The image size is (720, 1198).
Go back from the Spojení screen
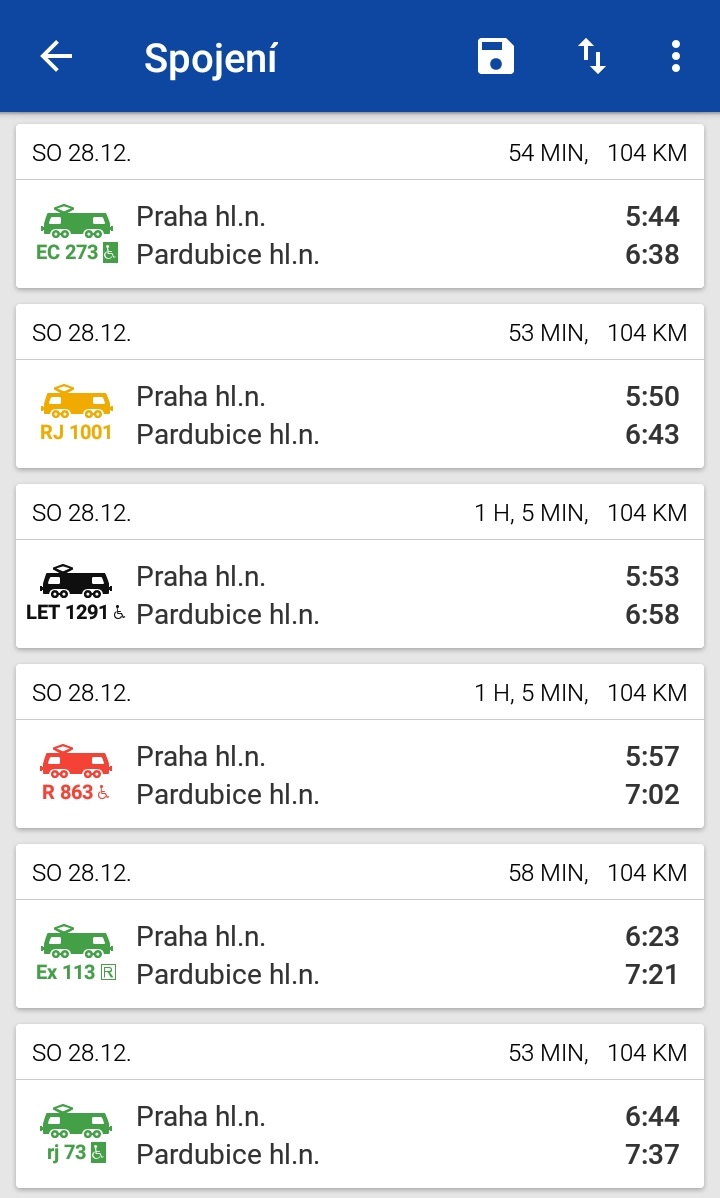(x=56, y=57)
